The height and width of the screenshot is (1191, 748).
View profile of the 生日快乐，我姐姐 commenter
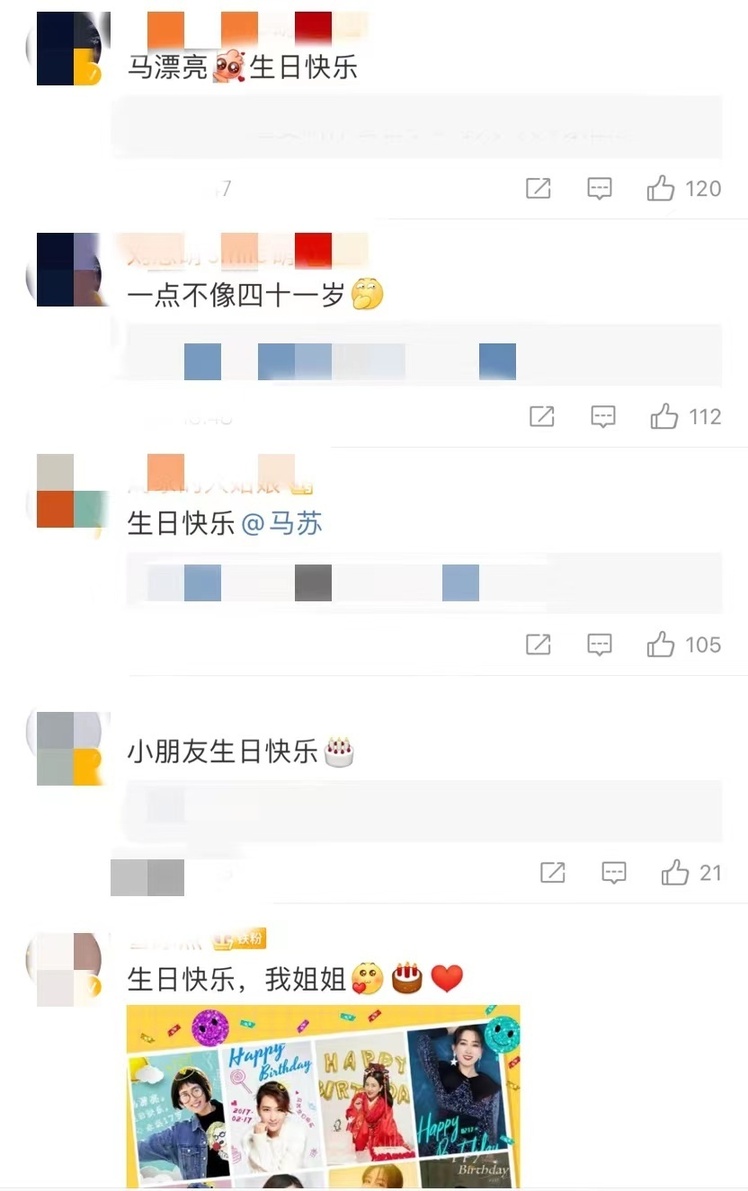72,970
